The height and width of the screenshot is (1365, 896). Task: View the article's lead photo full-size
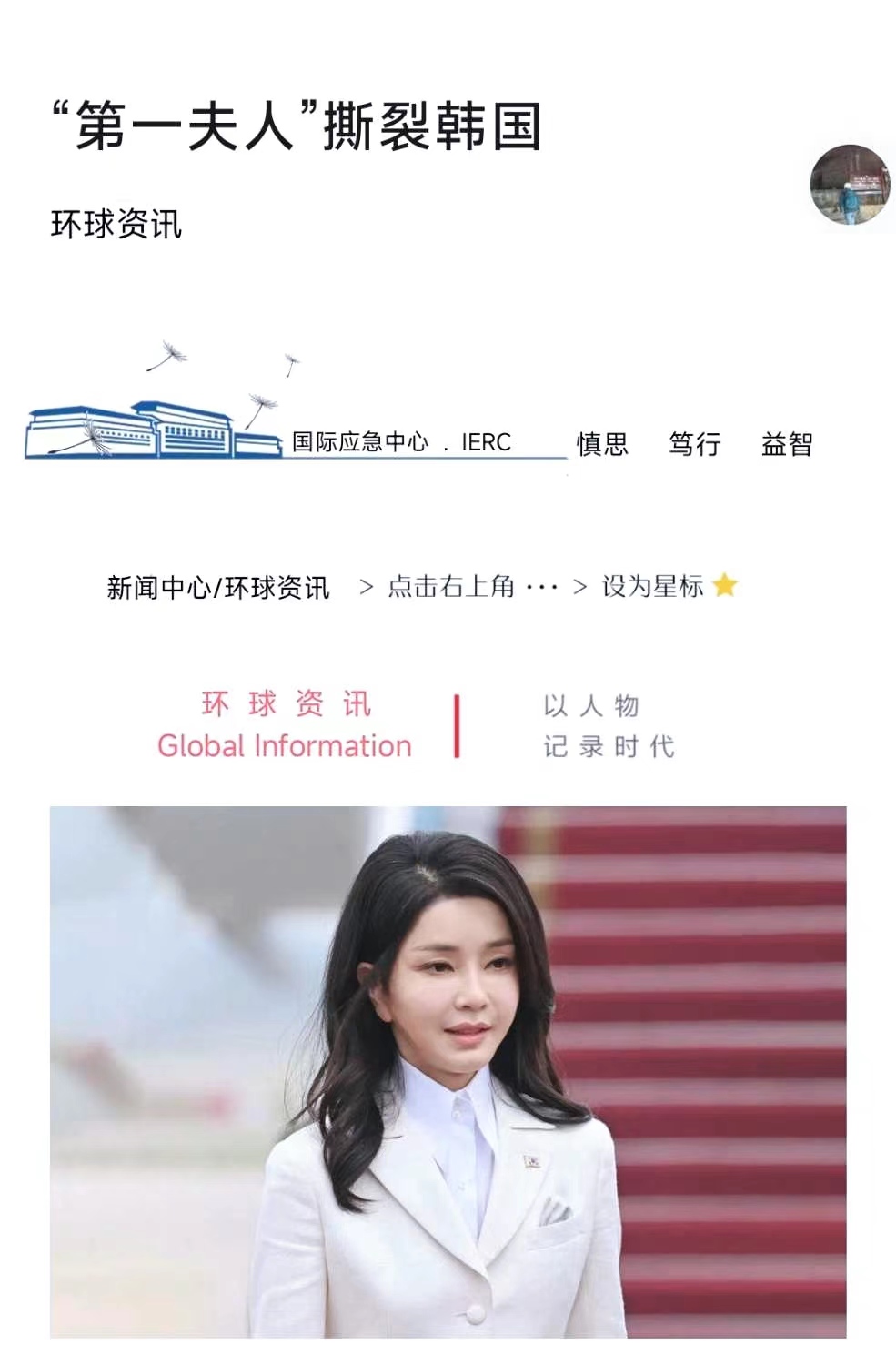click(448, 1071)
